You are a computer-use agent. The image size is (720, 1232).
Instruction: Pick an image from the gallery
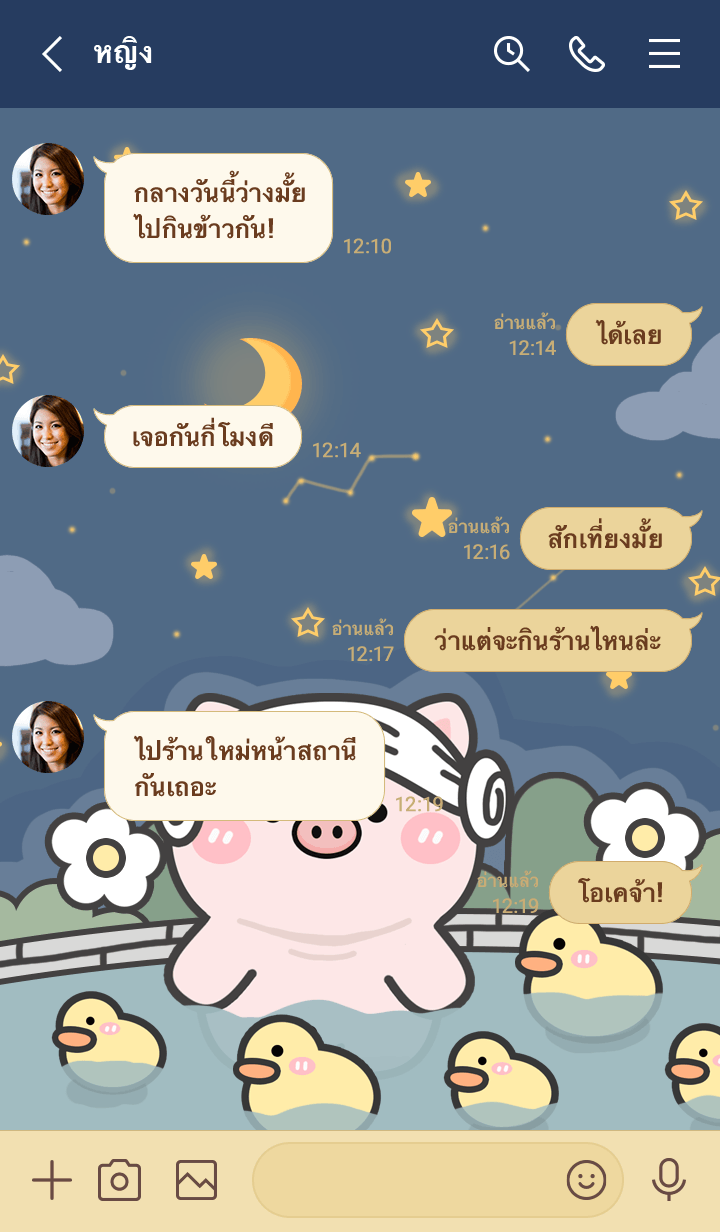[196, 1181]
